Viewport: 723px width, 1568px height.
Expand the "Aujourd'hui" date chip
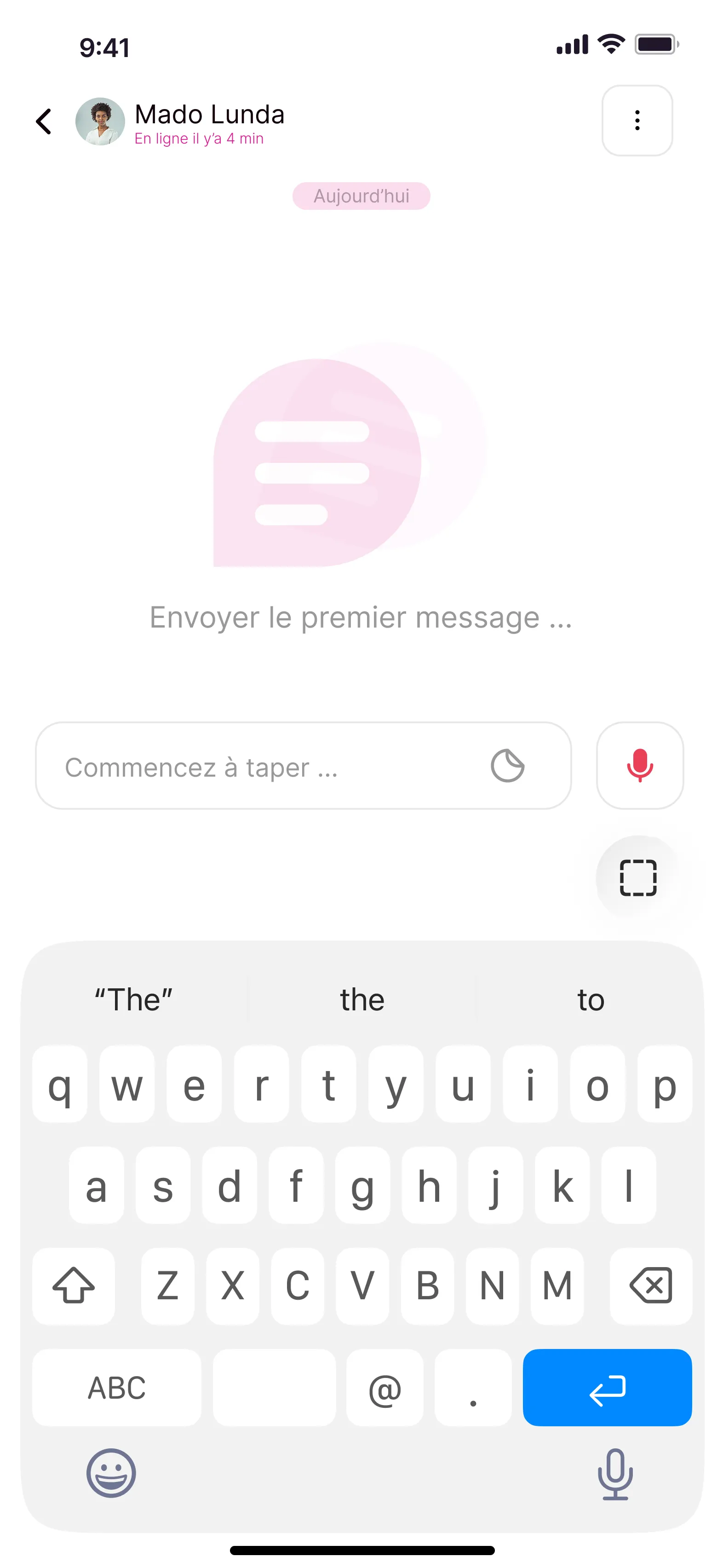(x=361, y=196)
